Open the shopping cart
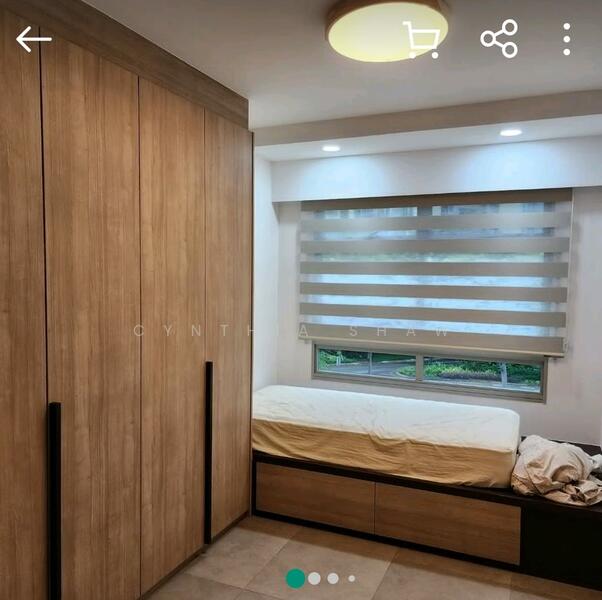This screenshot has width=602, height=600. pyautogui.click(x=422, y=40)
